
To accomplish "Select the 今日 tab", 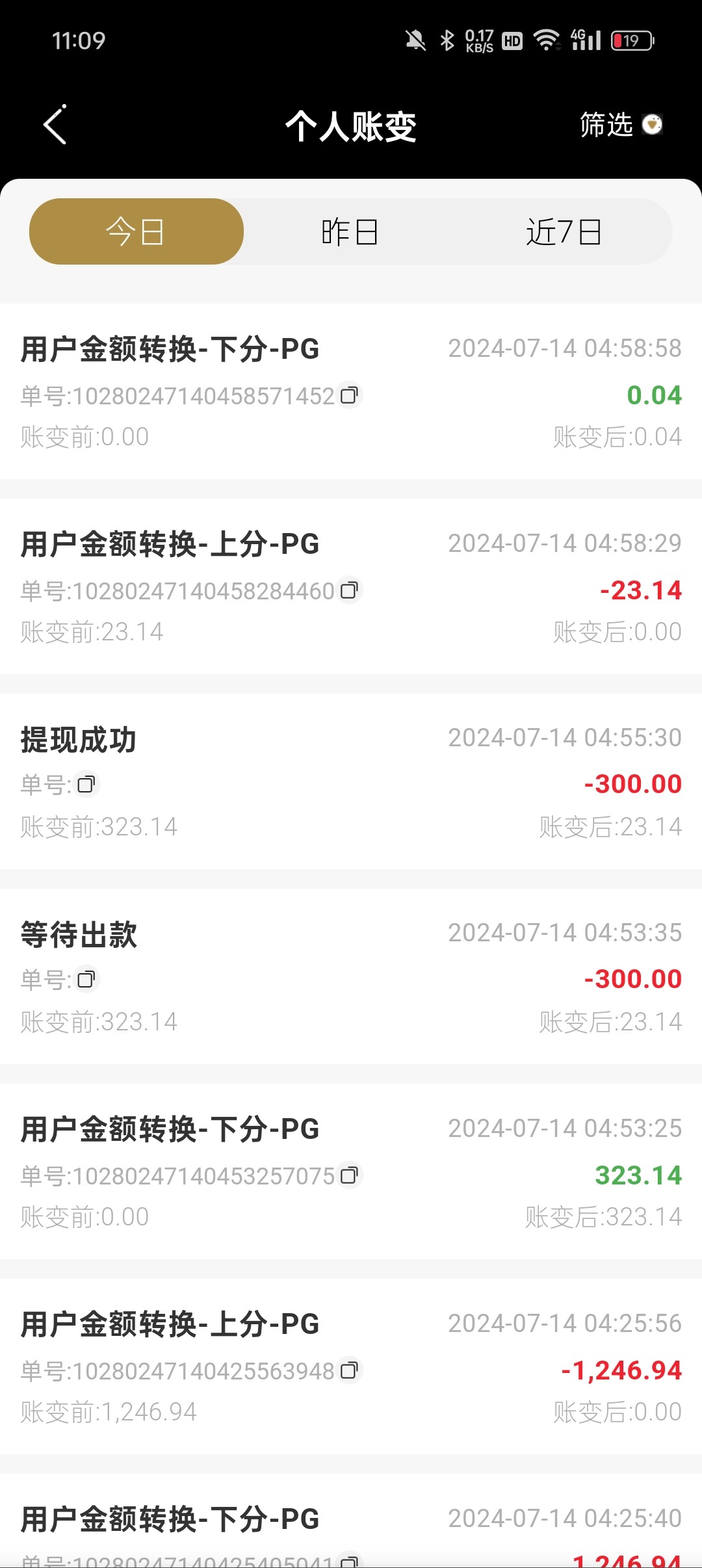I will pyautogui.click(x=136, y=231).
